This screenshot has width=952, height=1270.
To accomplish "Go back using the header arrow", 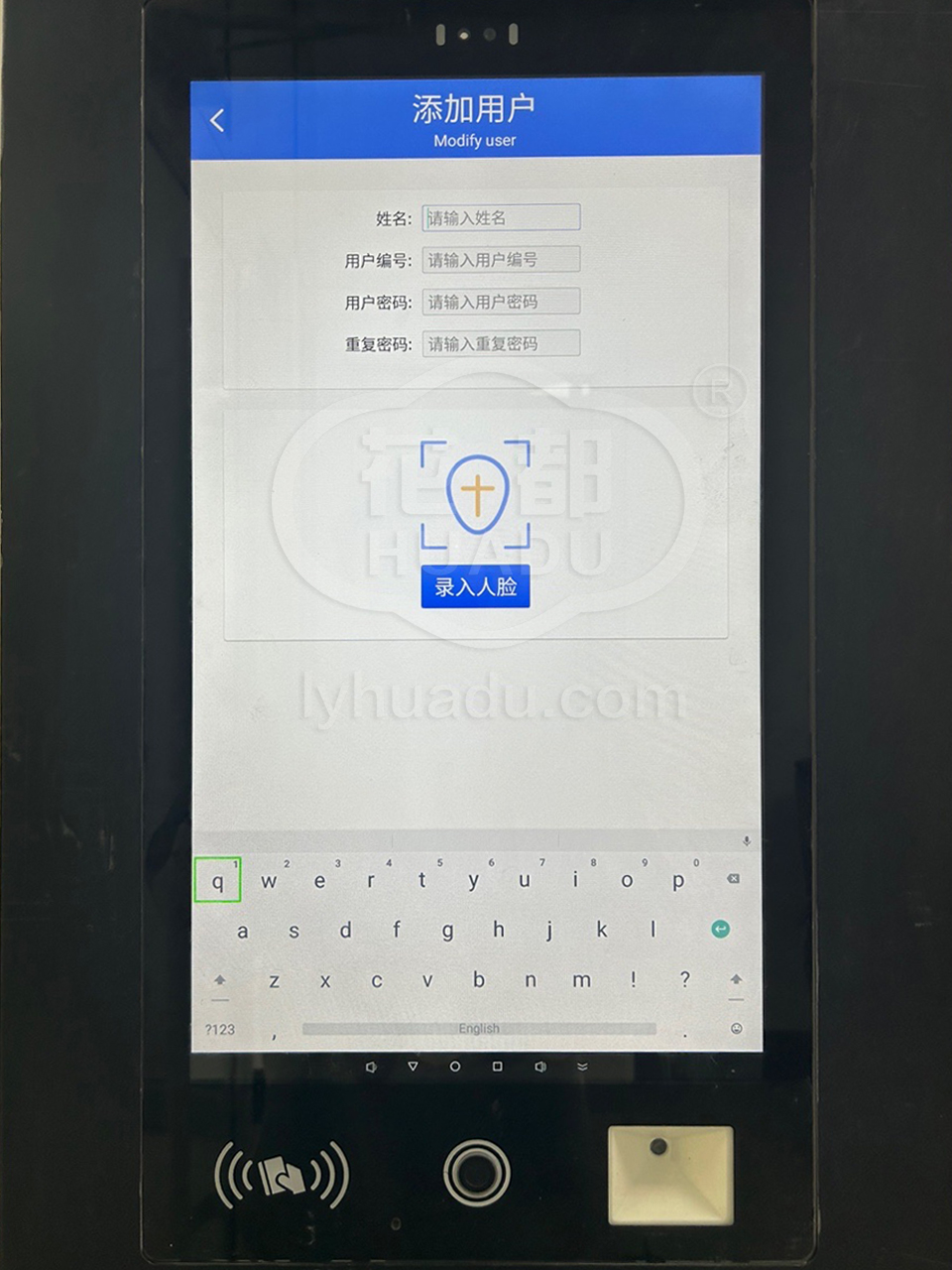I will [217, 121].
